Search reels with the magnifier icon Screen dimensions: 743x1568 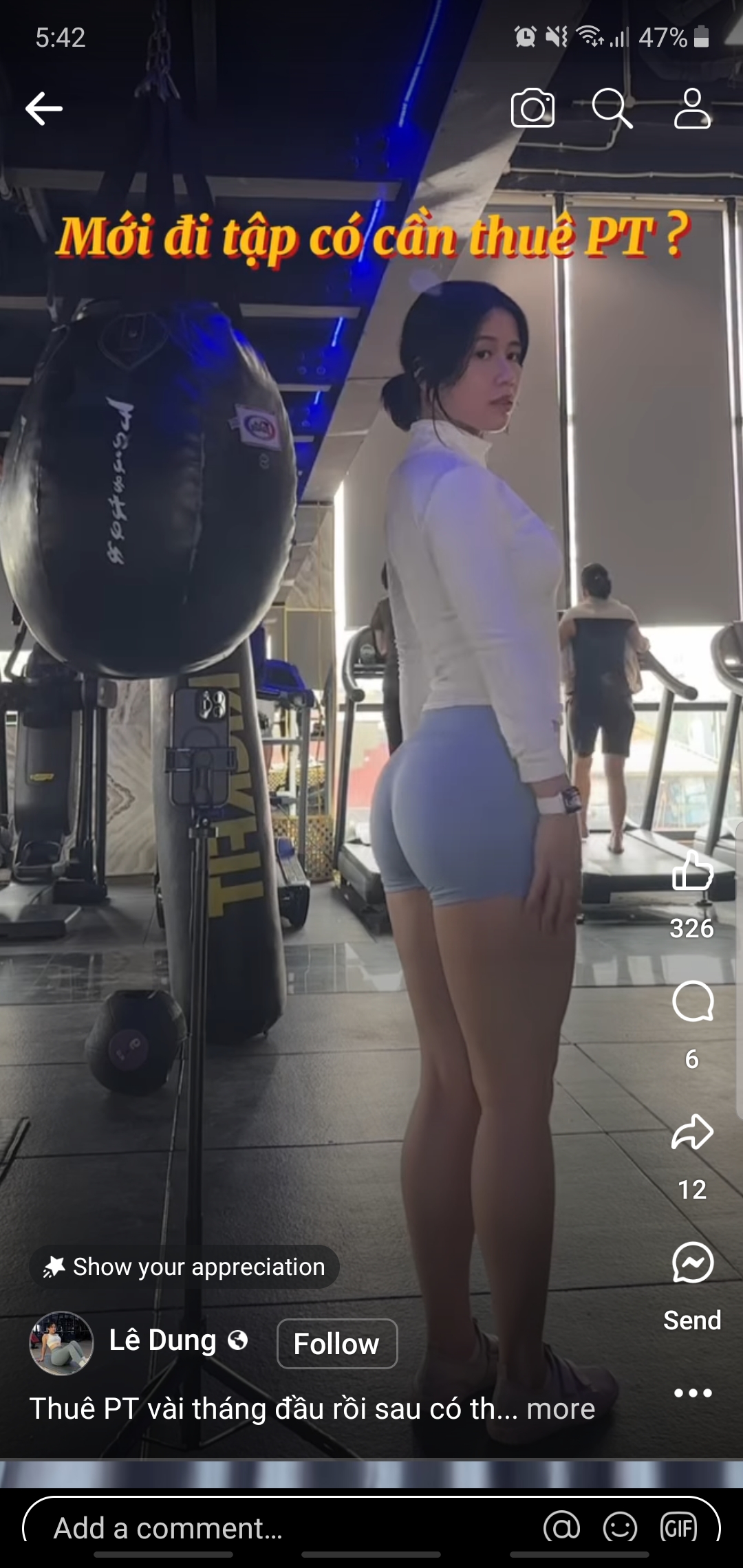coord(612,109)
